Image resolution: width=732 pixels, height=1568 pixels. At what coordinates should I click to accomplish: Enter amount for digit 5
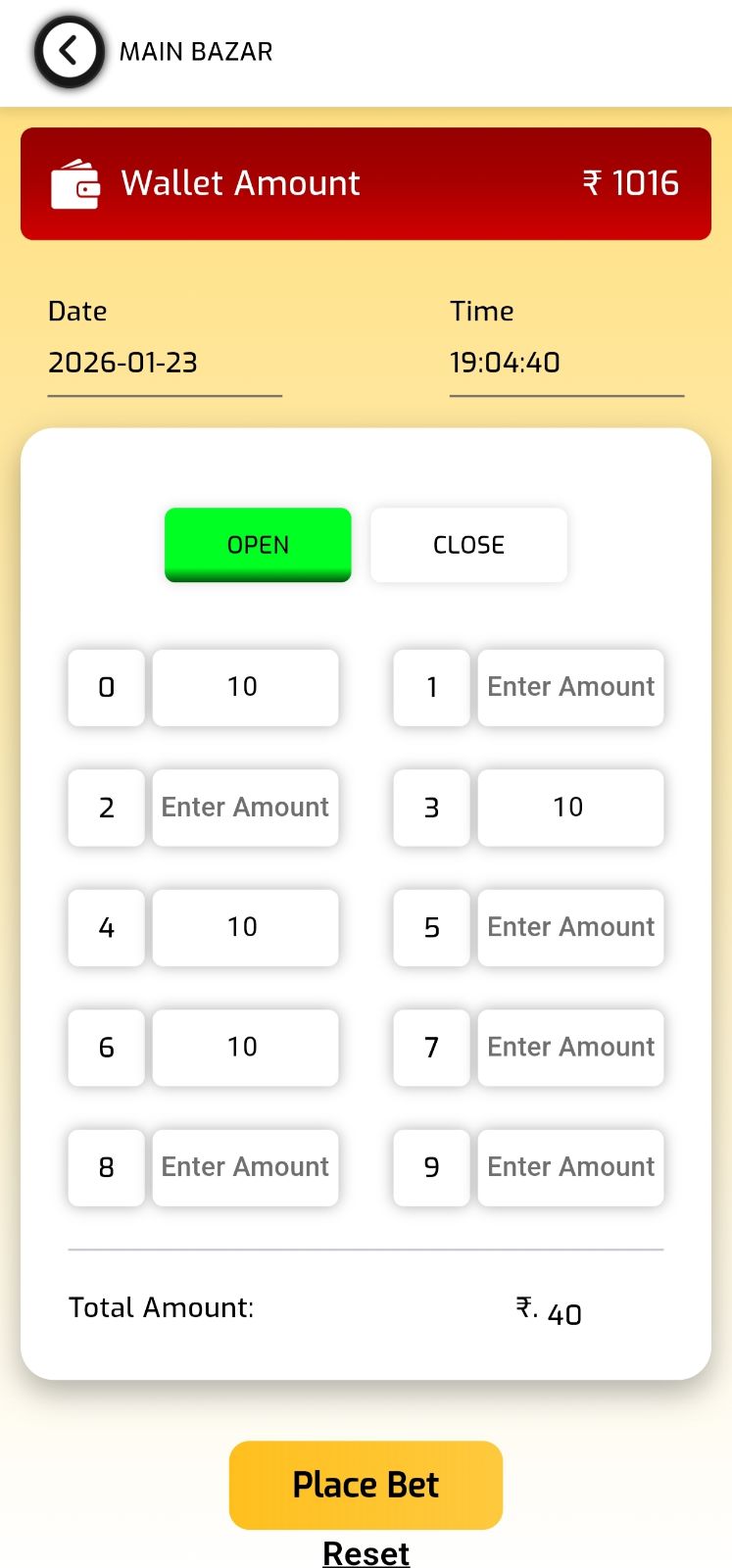point(570,927)
